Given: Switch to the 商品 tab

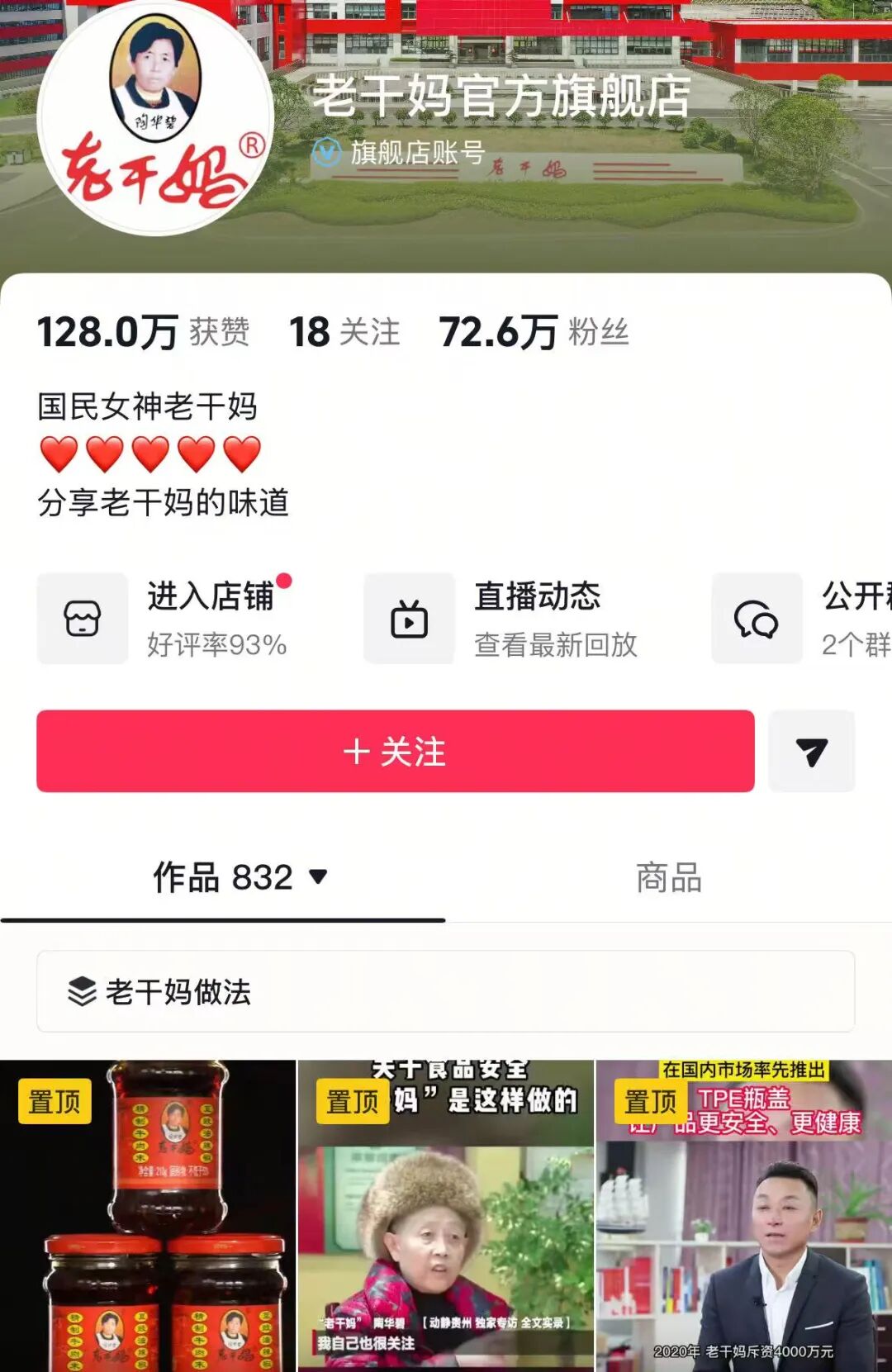Looking at the screenshot, I should tap(668, 877).
